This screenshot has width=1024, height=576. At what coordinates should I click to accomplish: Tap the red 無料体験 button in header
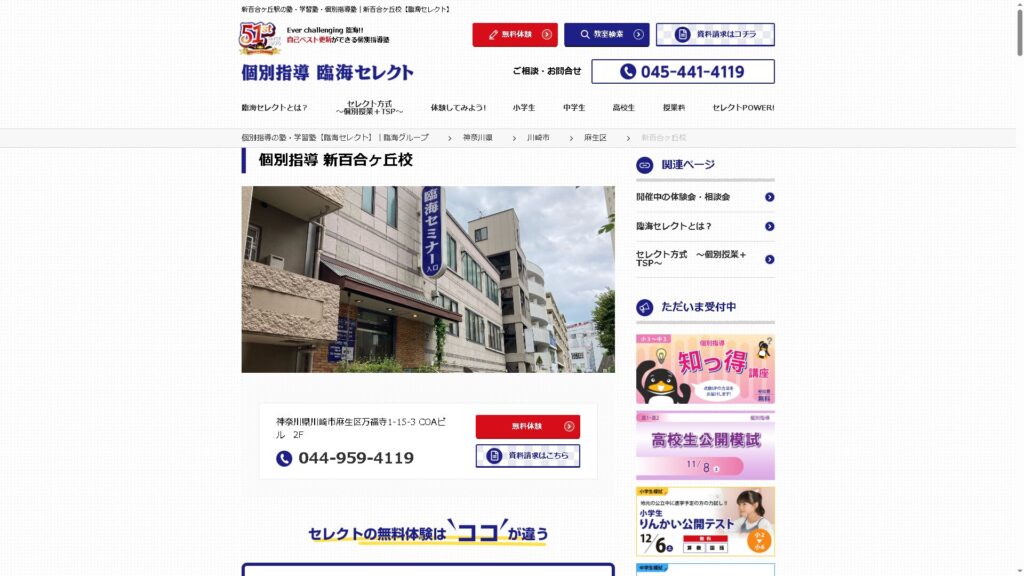(514, 35)
